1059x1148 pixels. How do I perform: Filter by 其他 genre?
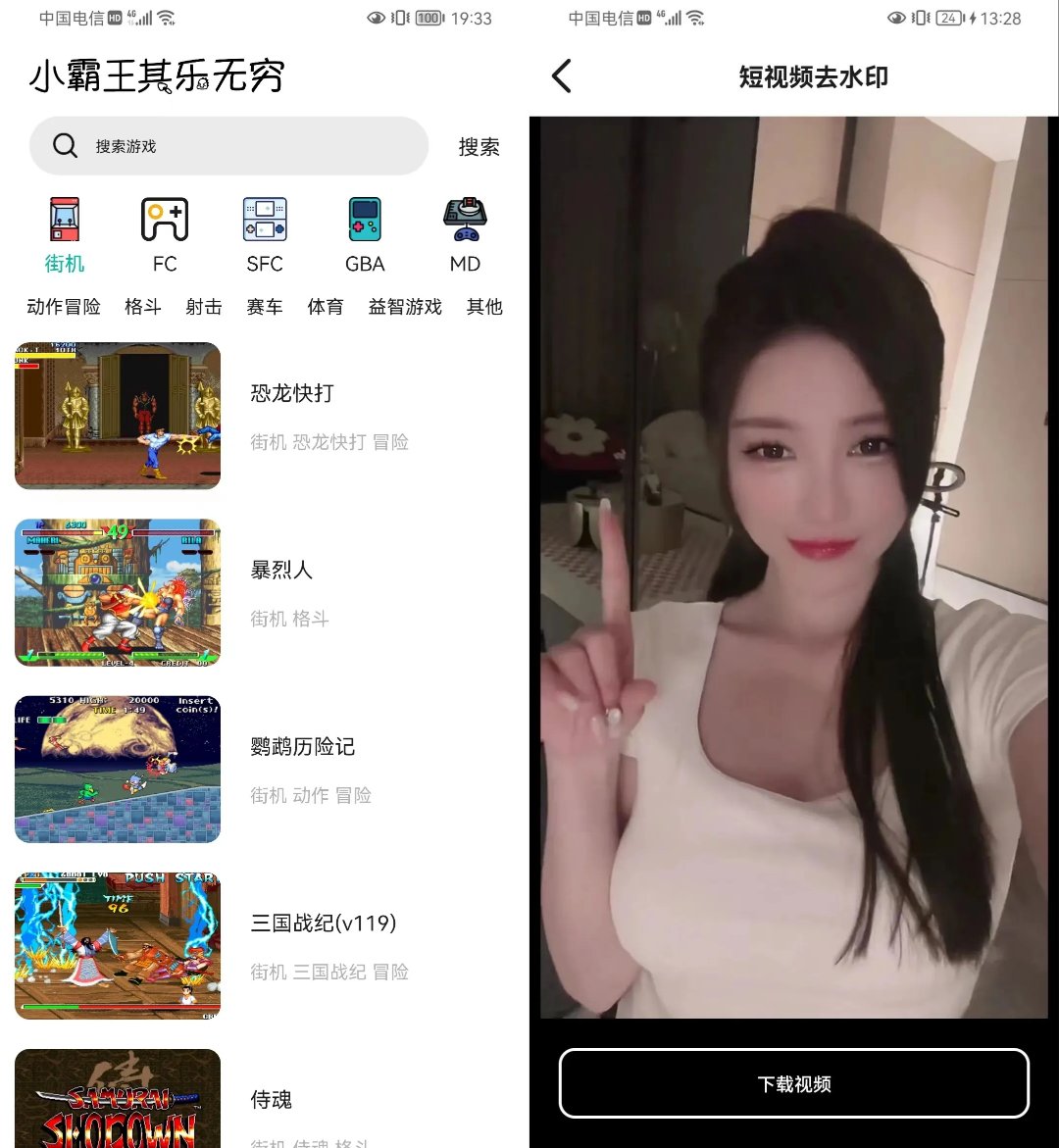point(484,307)
